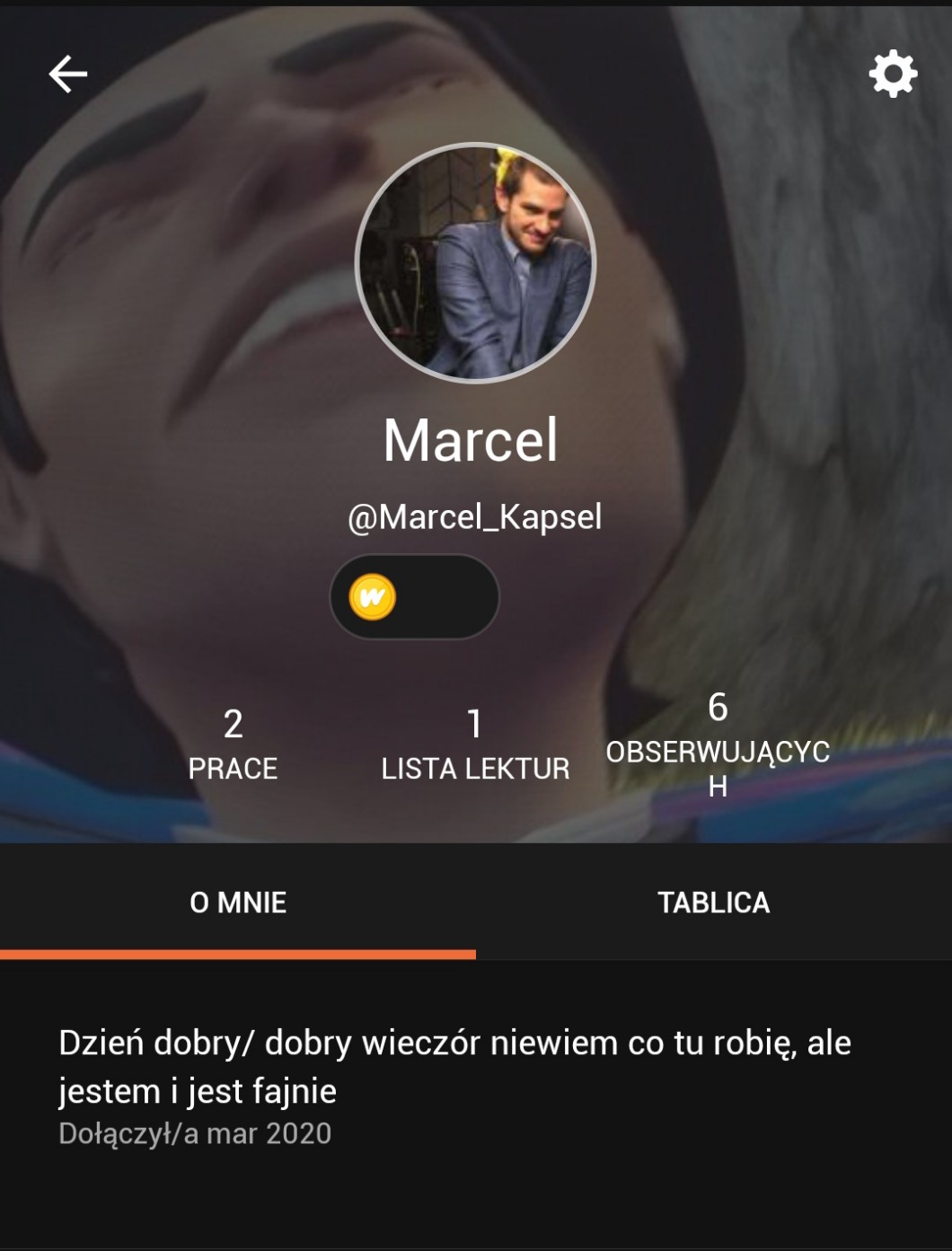Go back using the arrow
952x1251 pixels.
pos(67,74)
